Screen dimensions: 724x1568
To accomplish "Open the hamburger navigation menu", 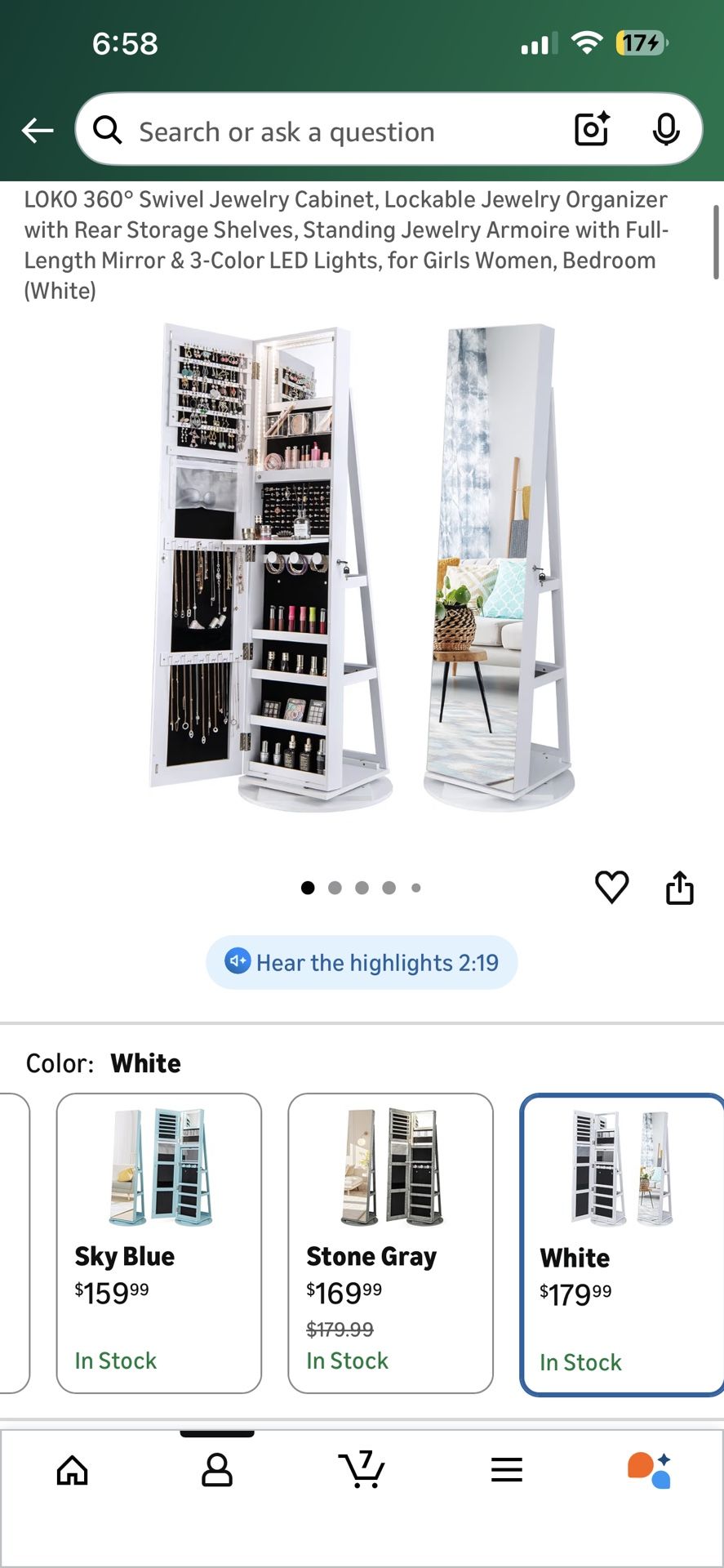I will [507, 1470].
